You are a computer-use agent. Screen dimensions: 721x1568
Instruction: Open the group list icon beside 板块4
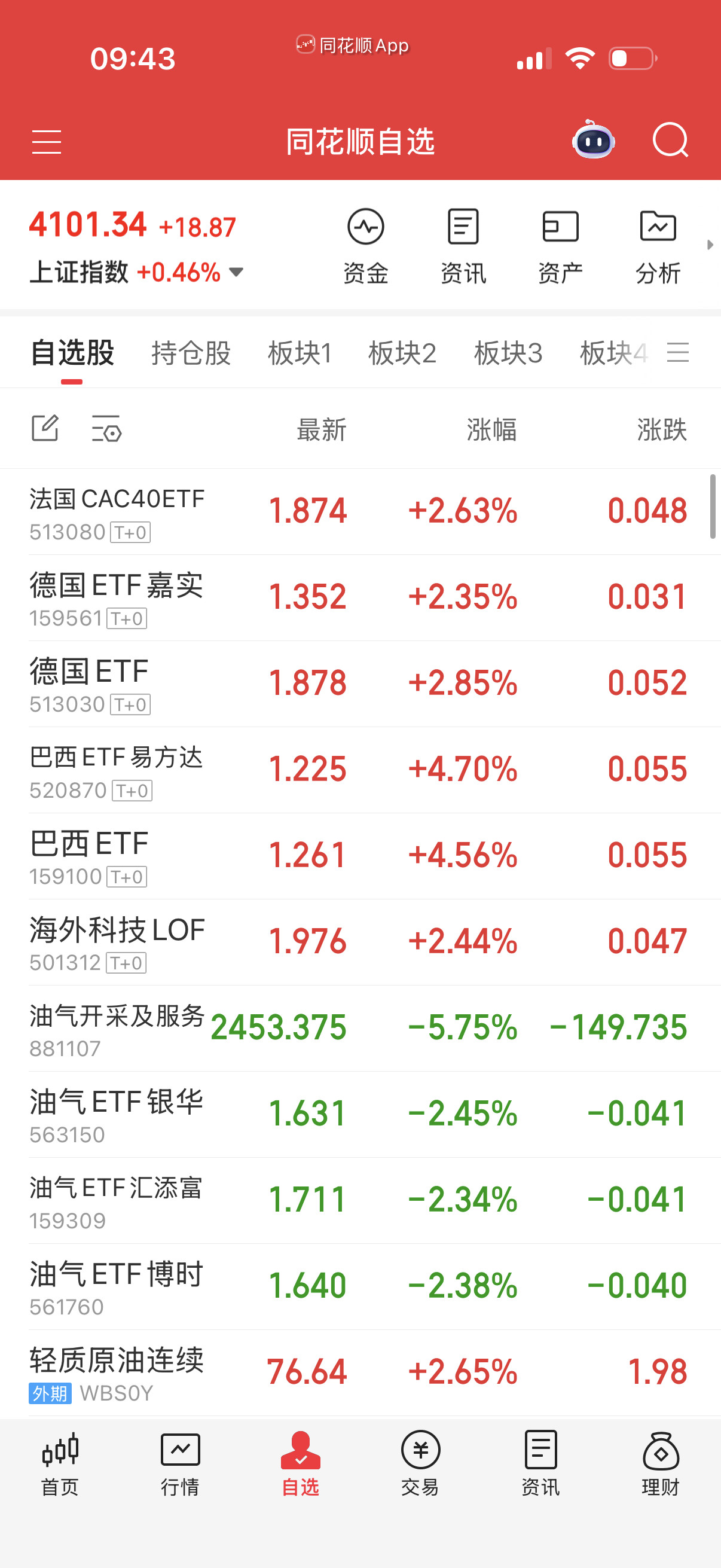pyautogui.click(x=679, y=353)
